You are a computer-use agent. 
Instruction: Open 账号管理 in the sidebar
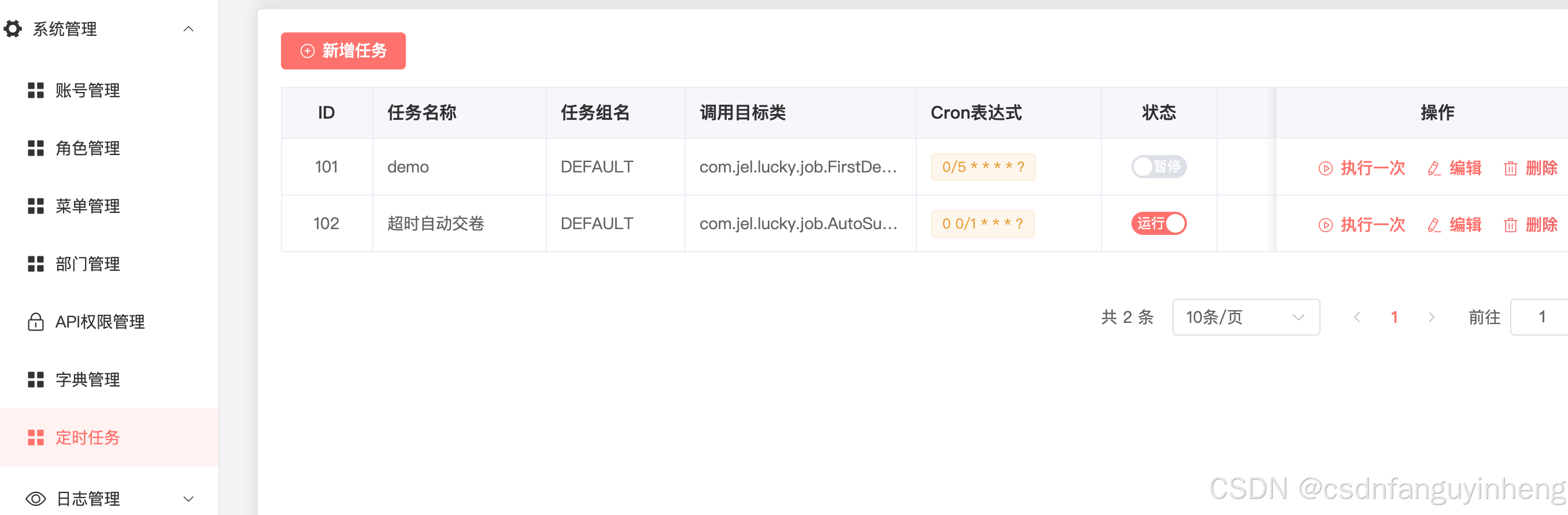click(x=110, y=90)
